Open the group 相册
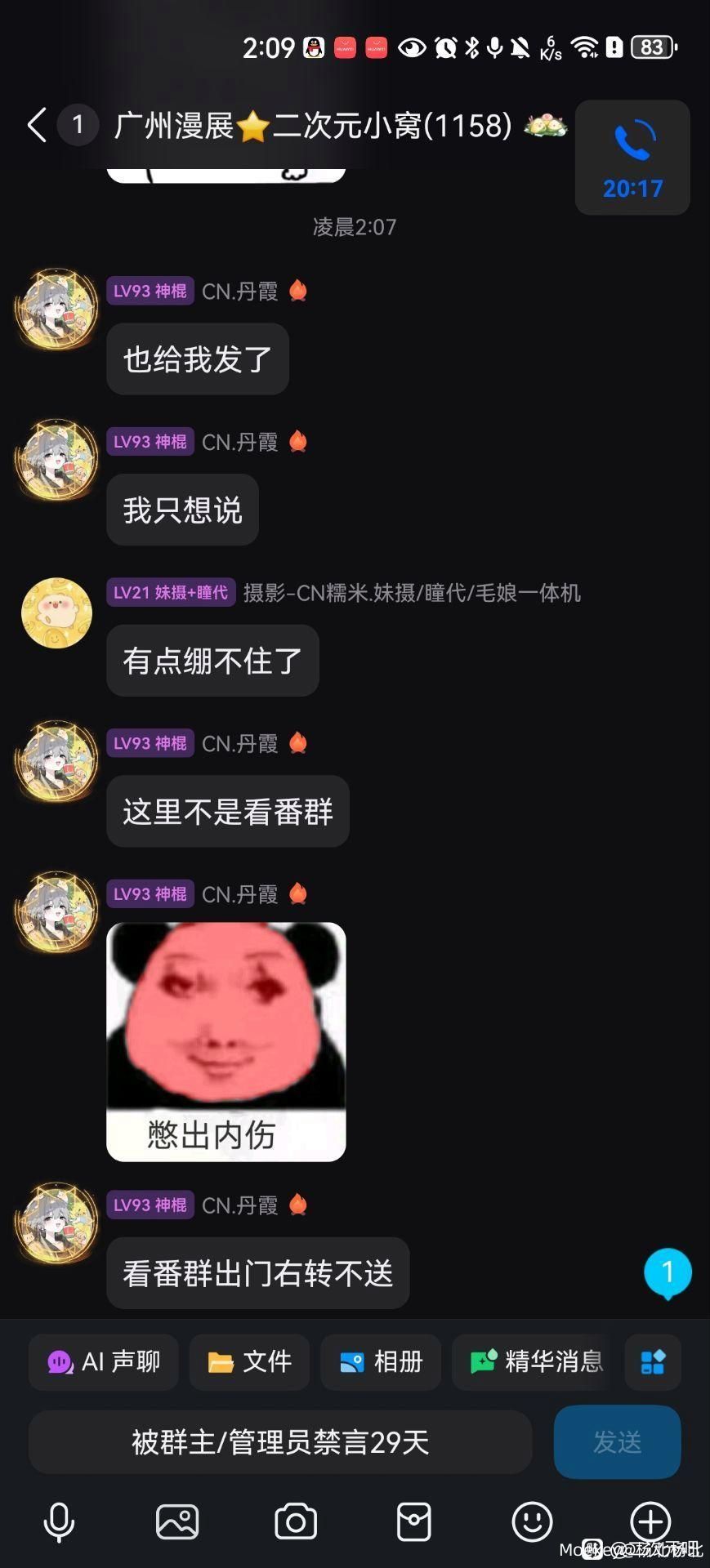The image size is (710, 1568). click(x=381, y=1362)
